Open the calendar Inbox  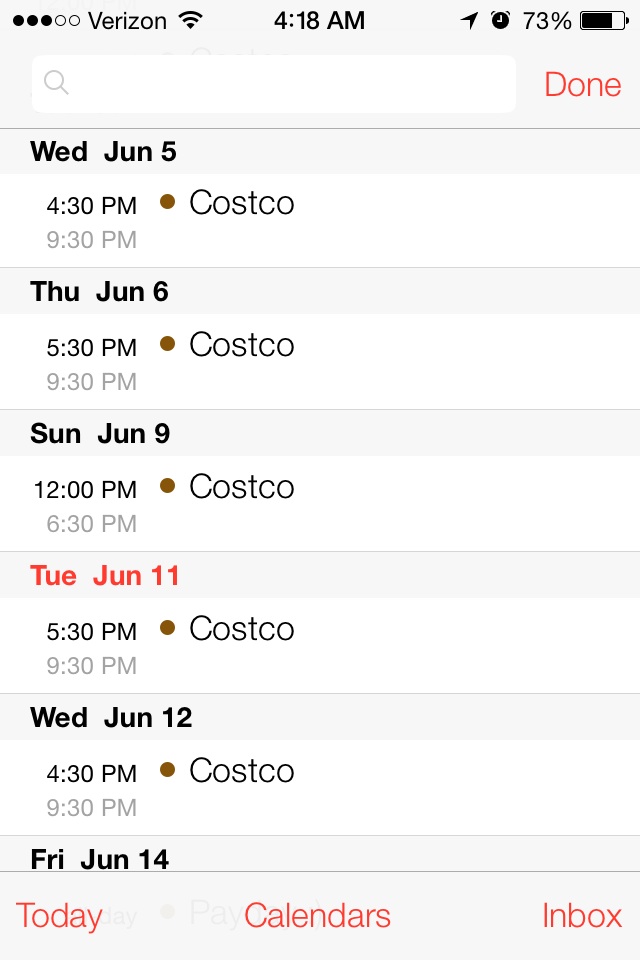pyautogui.click(x=581, y=916)
